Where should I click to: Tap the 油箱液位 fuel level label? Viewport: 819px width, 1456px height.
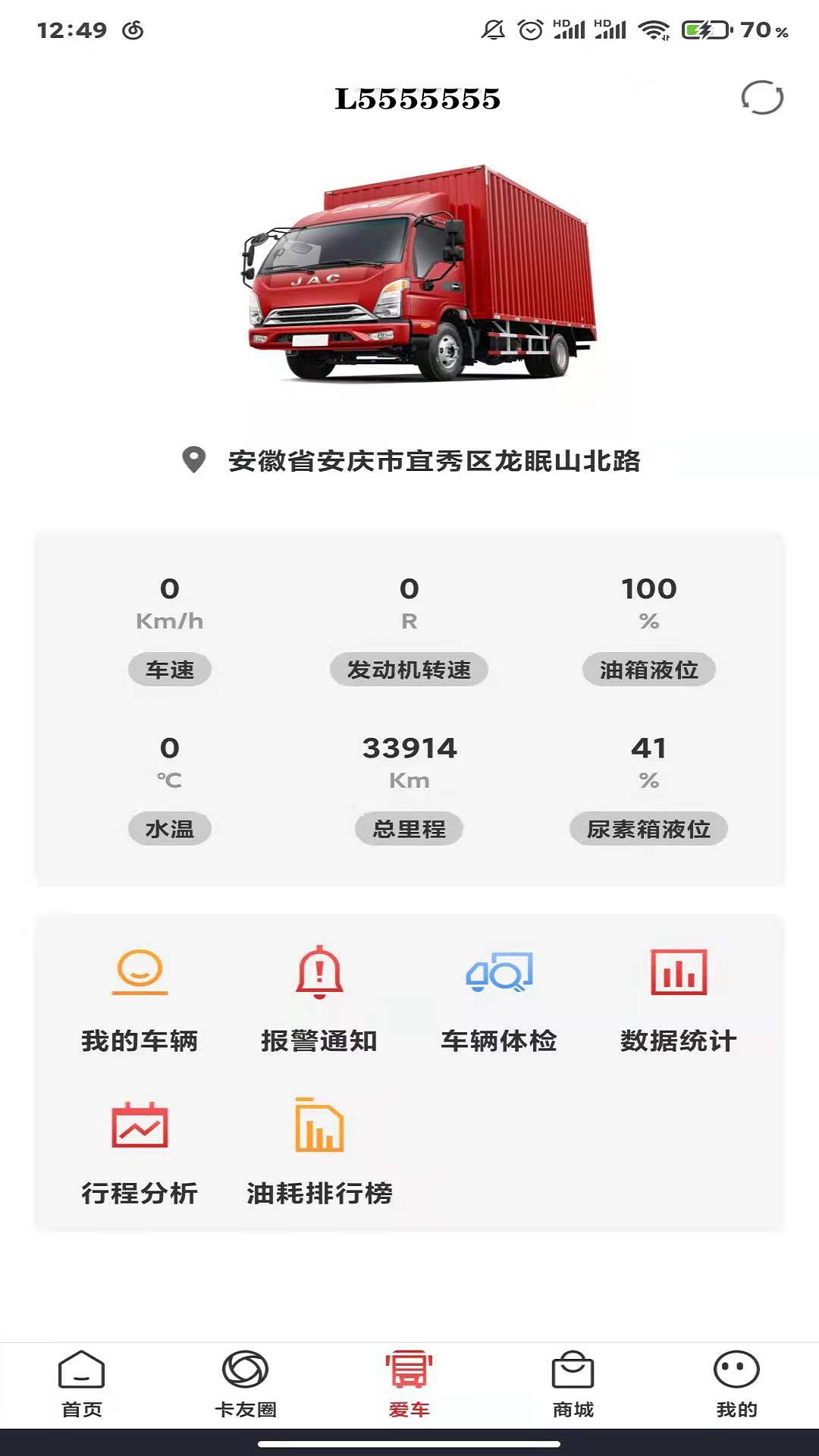(x=648, y=670)
